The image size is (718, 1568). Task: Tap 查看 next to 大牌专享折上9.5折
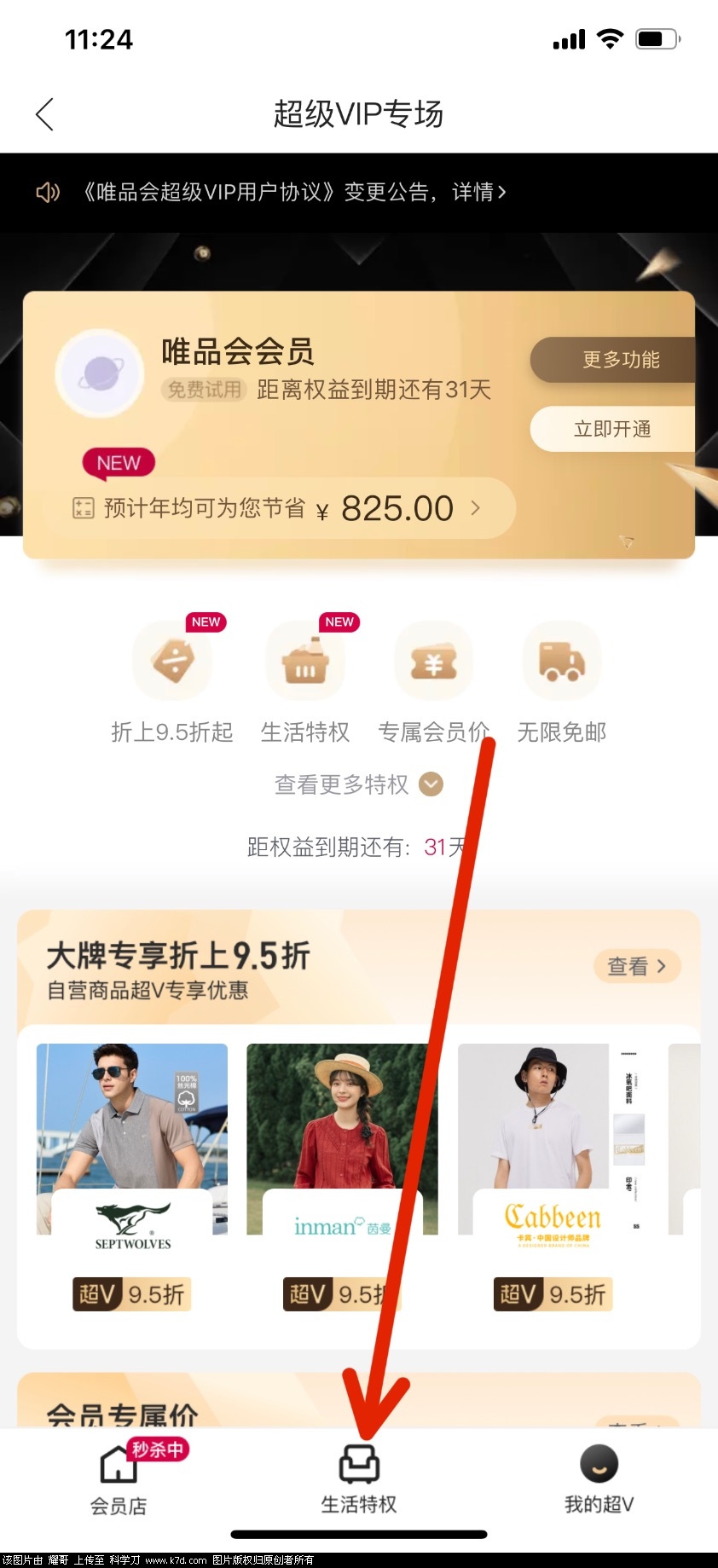636,966
